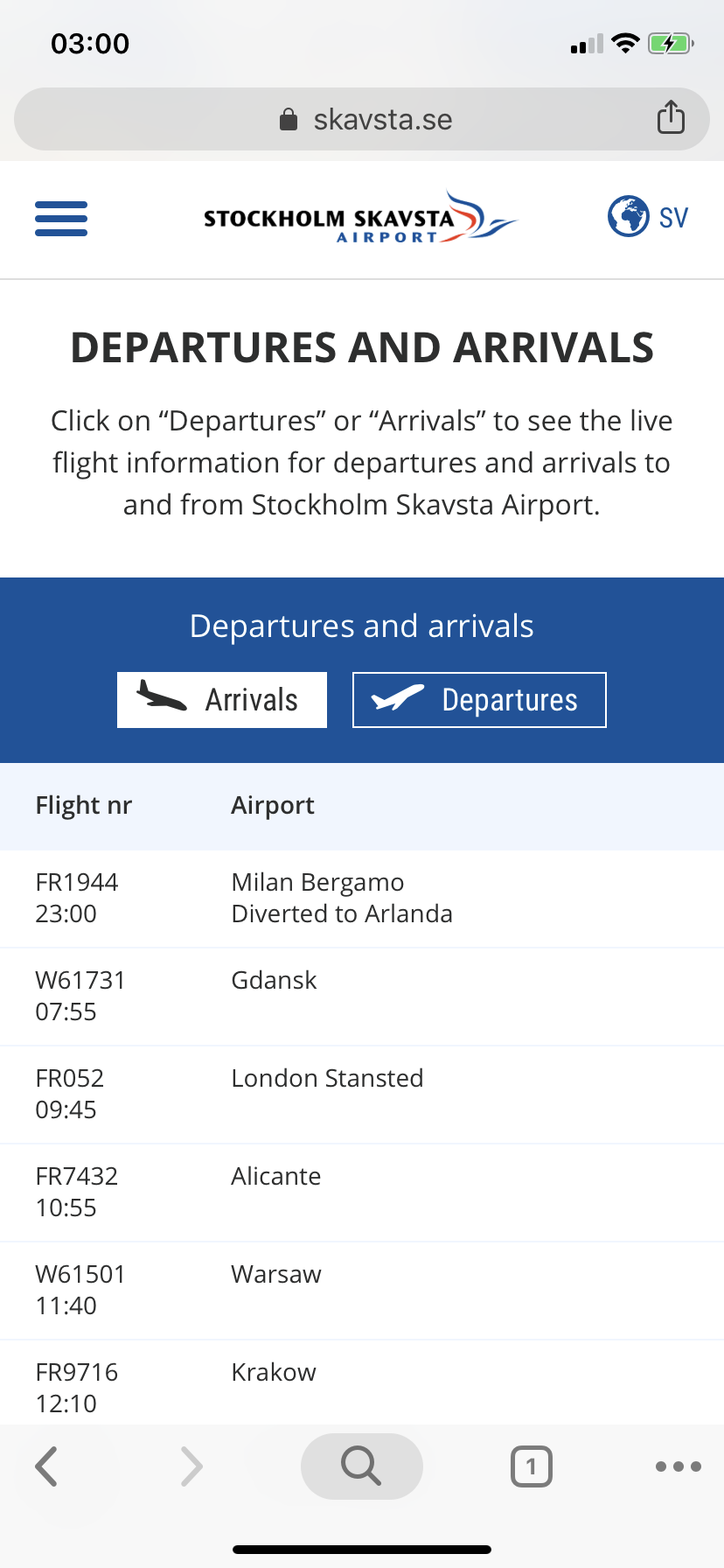Open the hamburger navigation menu
Viewport: 724px width, 1568px height.
click(61, 219)
